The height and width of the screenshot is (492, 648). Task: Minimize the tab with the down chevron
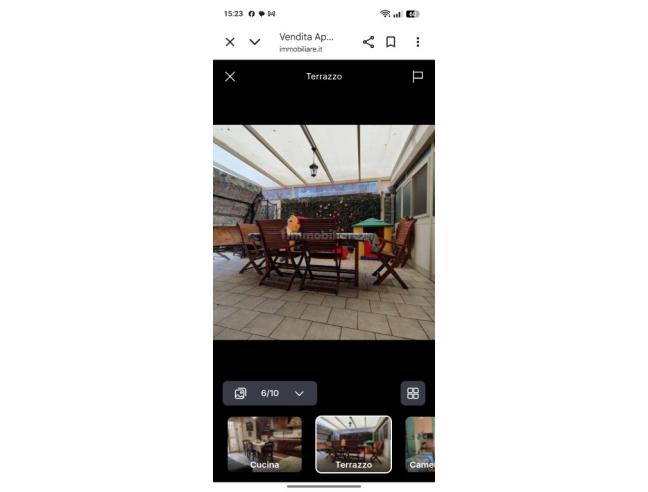pyautogui.click(x=255, y=42)
